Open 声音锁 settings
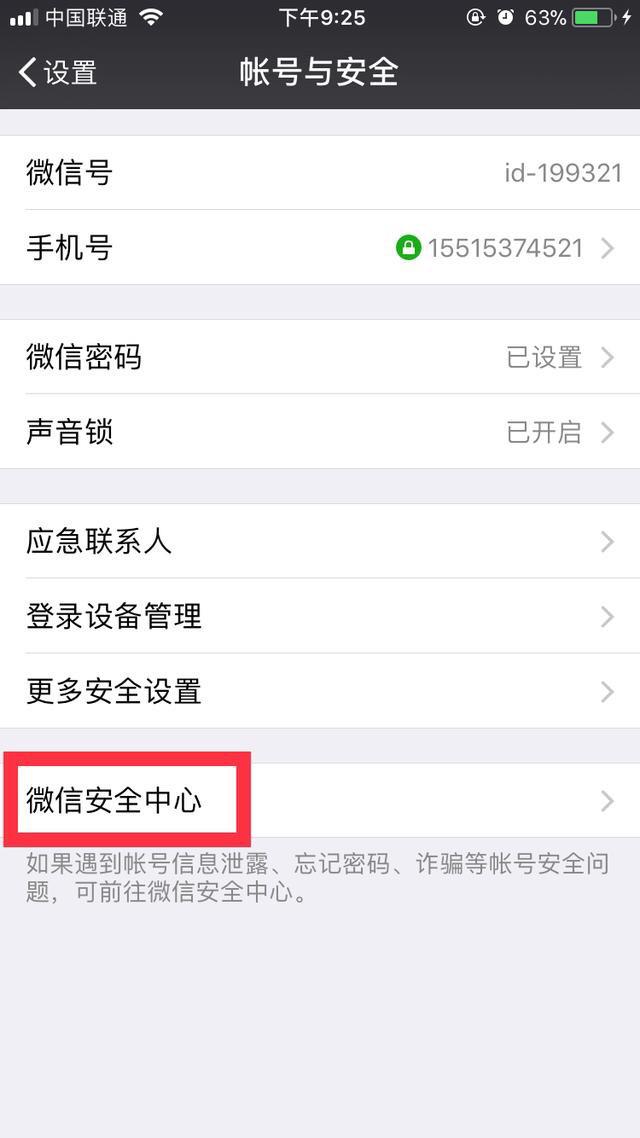Viewport: 640px width, 1138px height. click(x=320, y=432)
